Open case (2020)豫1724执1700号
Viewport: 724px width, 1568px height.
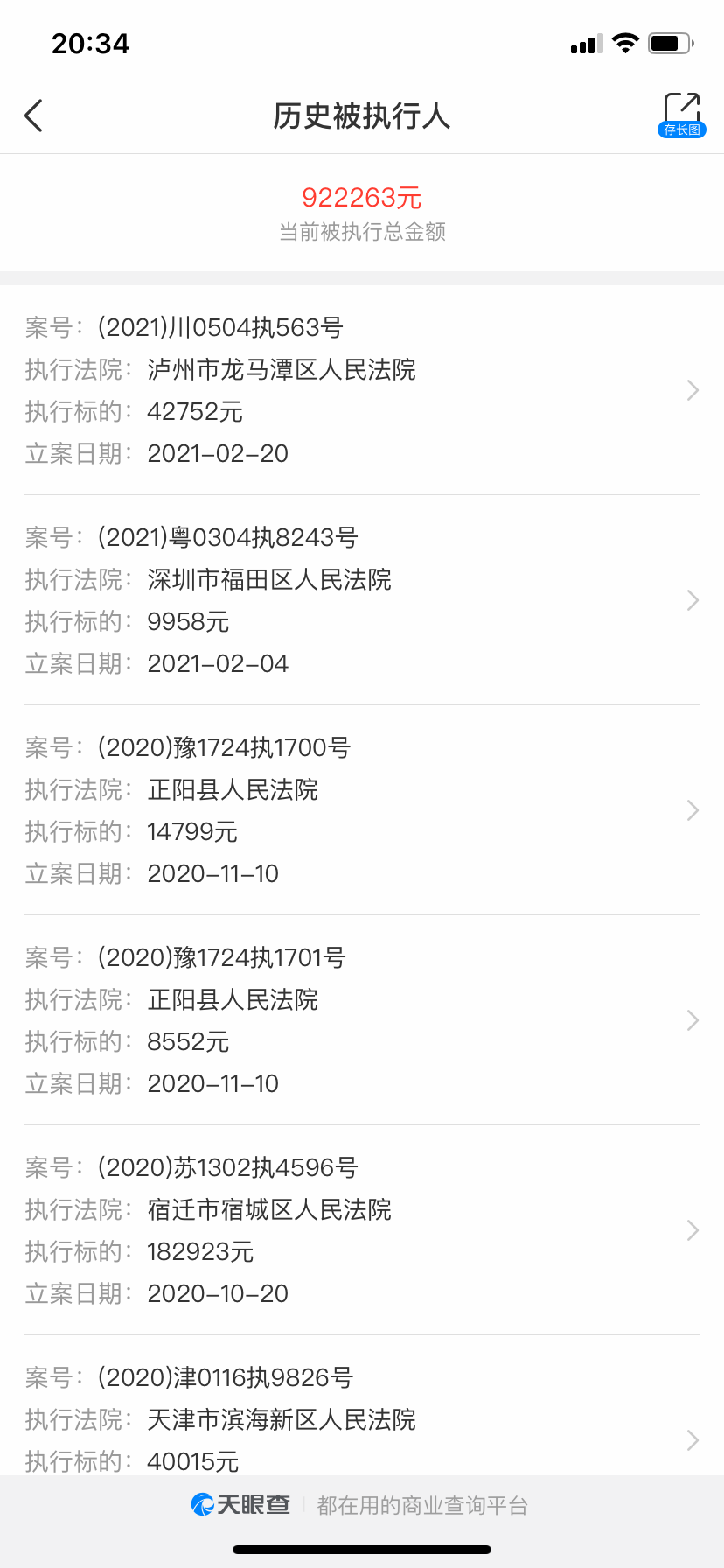361,810
